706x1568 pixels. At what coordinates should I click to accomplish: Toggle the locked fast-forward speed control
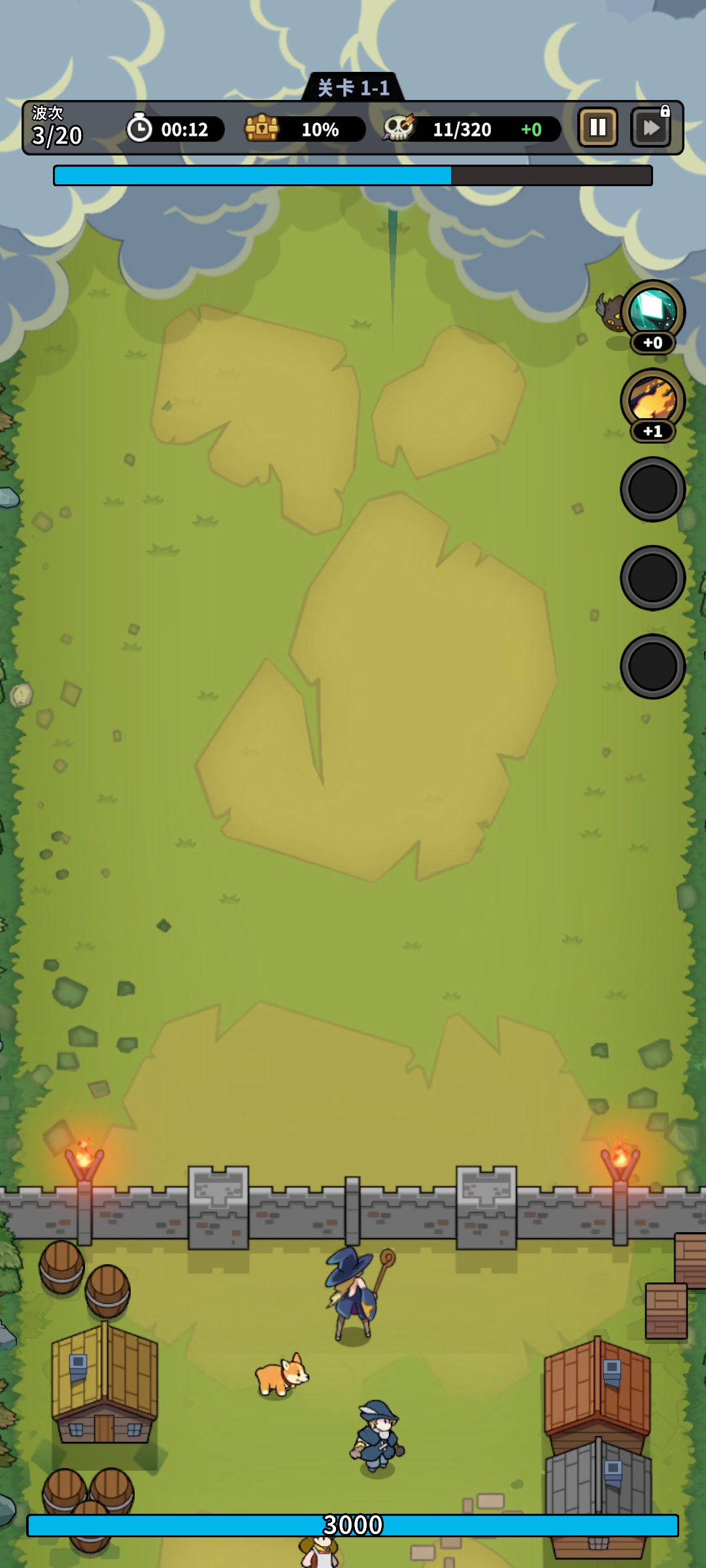[651, 127]
